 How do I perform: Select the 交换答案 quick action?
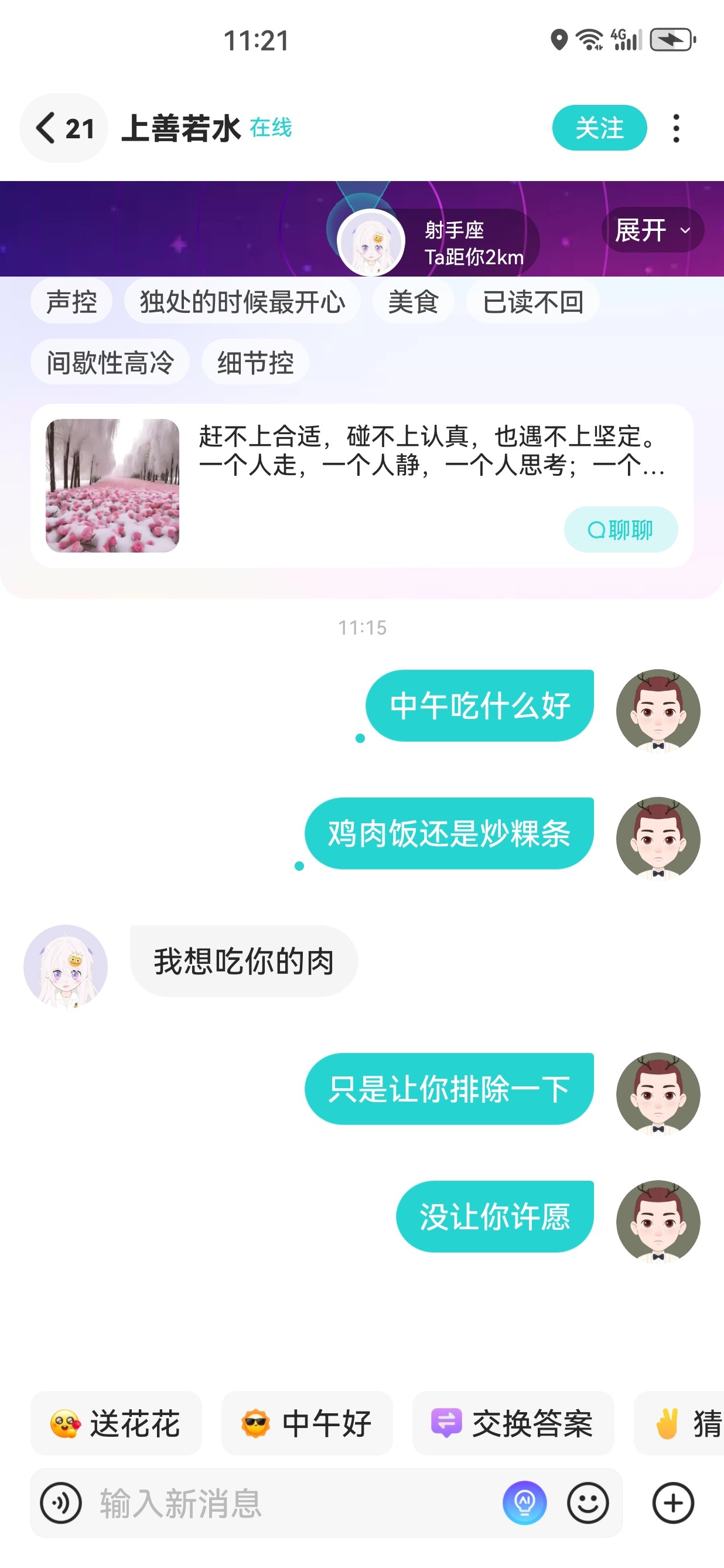[513, 1424]
